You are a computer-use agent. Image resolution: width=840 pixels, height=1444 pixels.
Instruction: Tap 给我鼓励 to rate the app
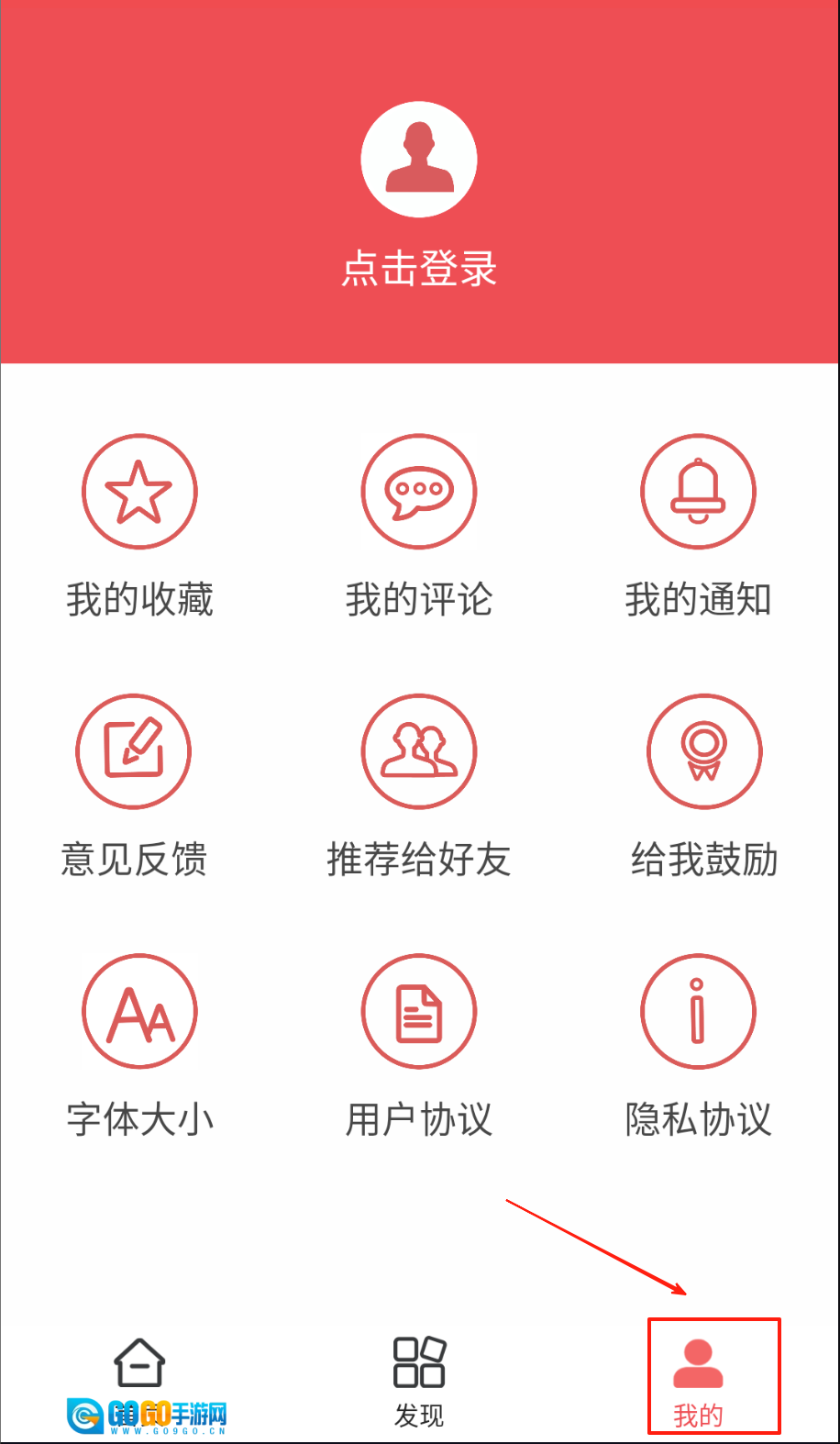[x=704, y=751]
